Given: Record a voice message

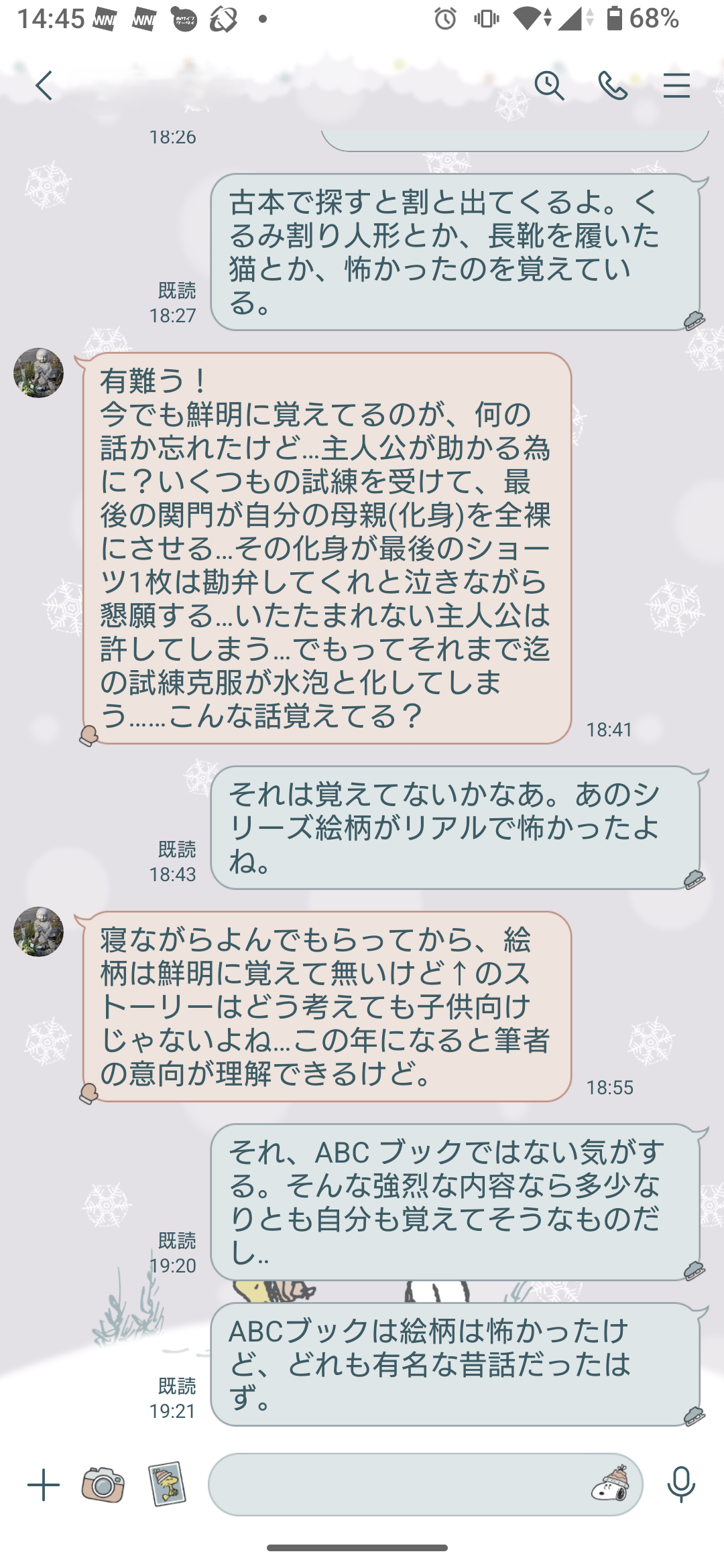Looking at the screenshot, I should tap(680, 1484).
